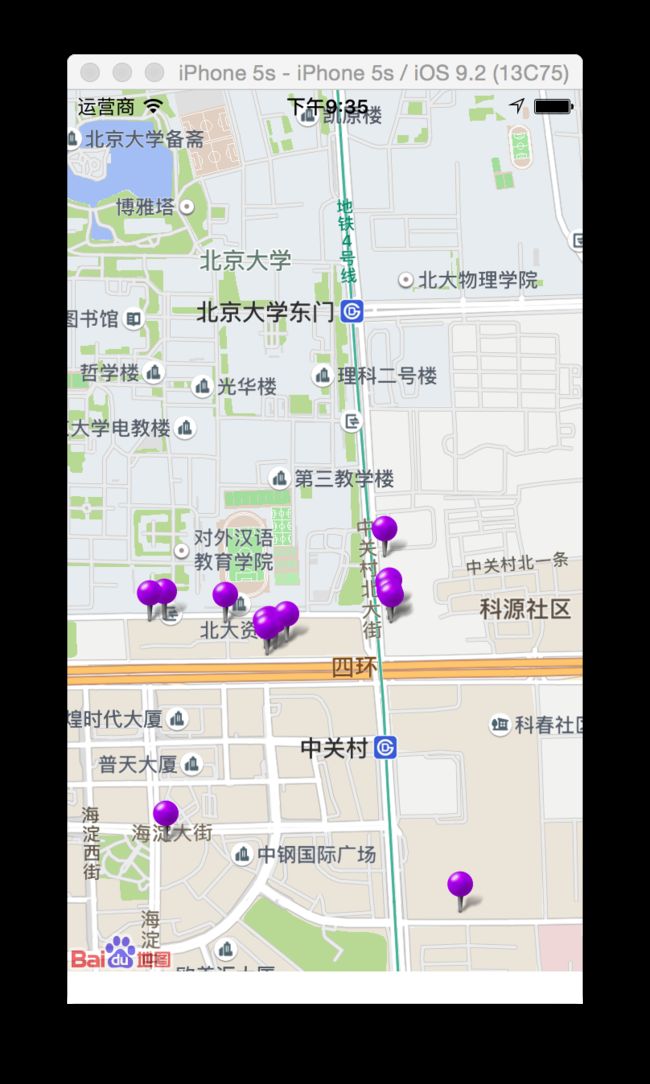Screen dimensions: 650x1084
Task: Tap 北京大学东门 subway station icon
Action: coord(352,312)
